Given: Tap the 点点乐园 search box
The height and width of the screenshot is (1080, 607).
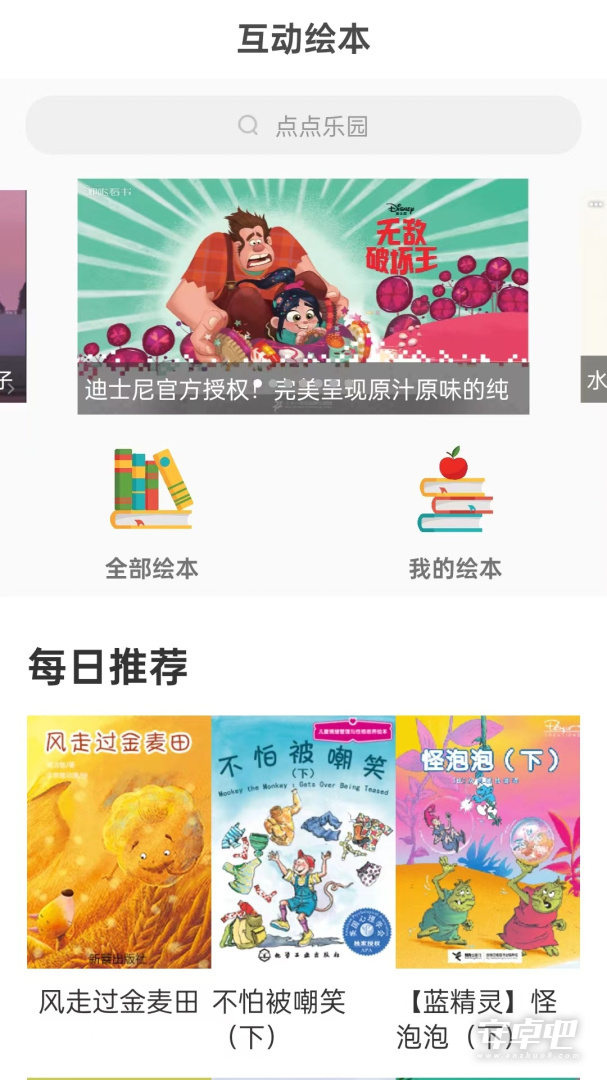Looking at the screenshot, I should (303, 125).
